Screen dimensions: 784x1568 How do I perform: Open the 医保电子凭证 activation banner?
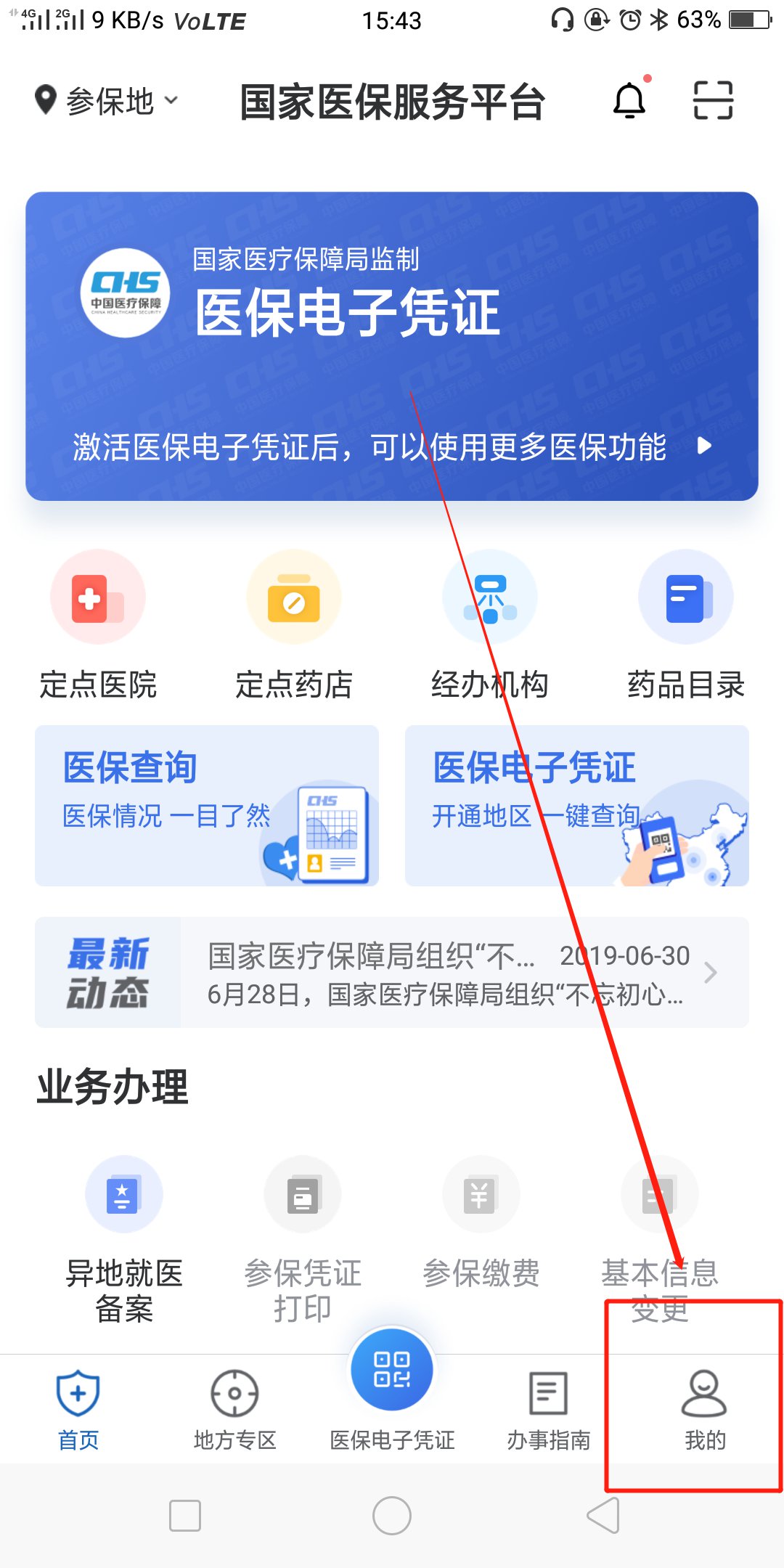(x=392, y=346)
